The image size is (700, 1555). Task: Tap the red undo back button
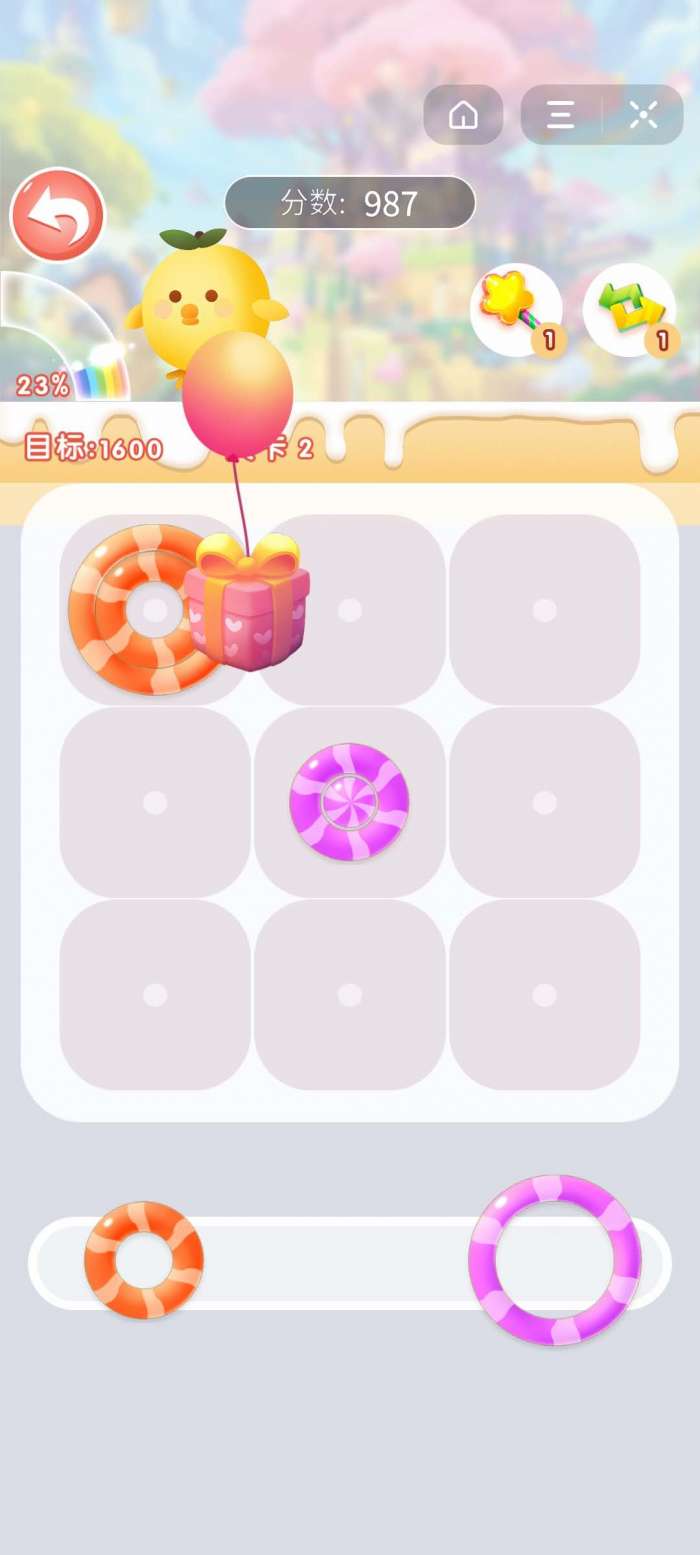click(x=57, y=215)
